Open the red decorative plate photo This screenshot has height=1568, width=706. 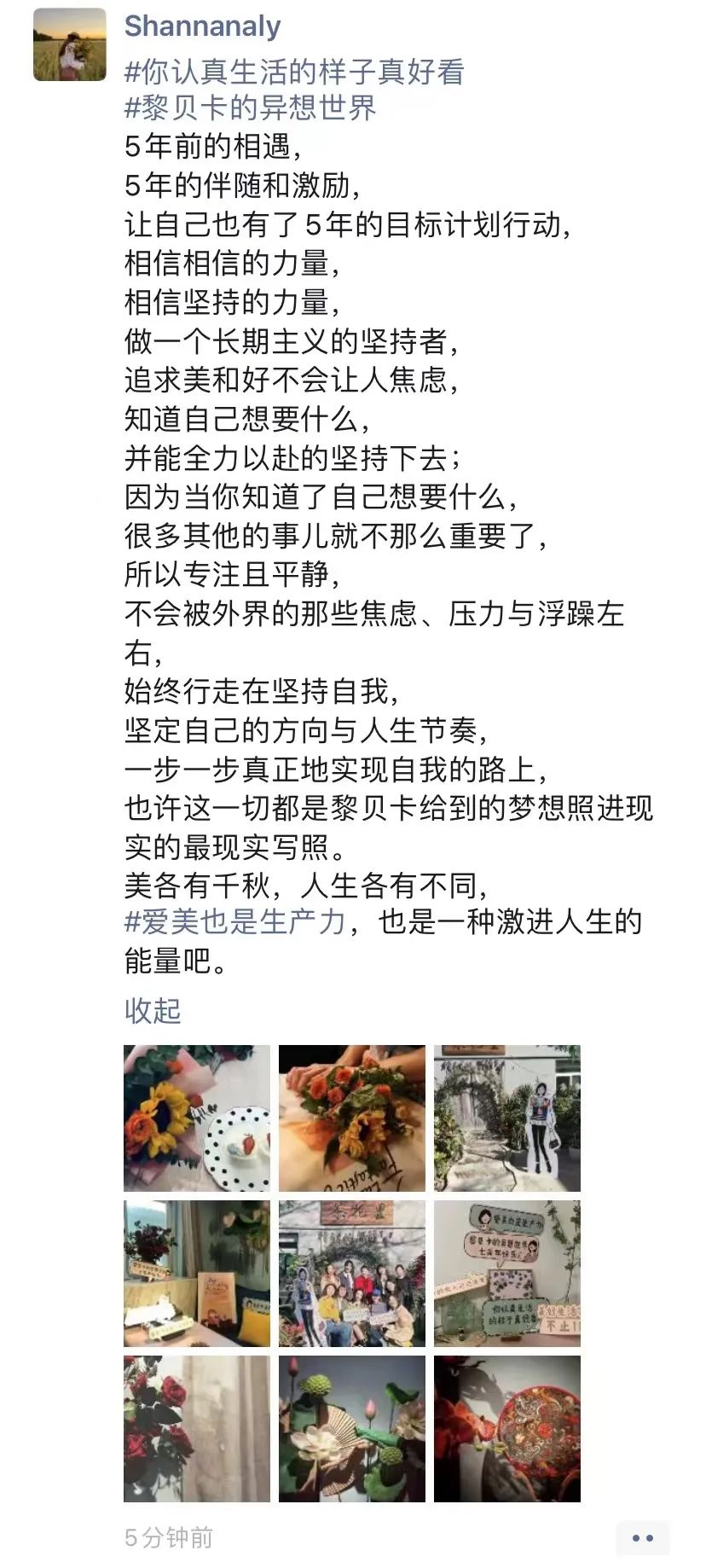click(x=507, y=1428)
